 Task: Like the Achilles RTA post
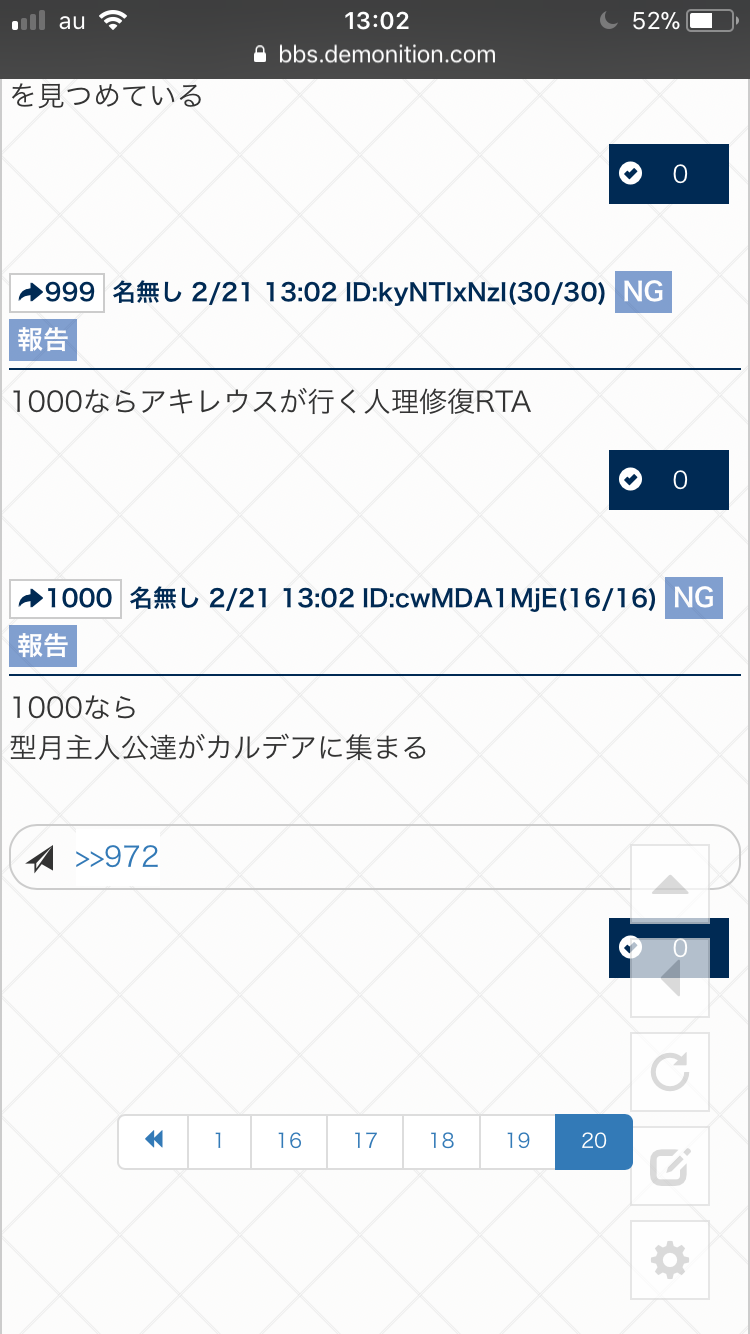coord(668,480)
